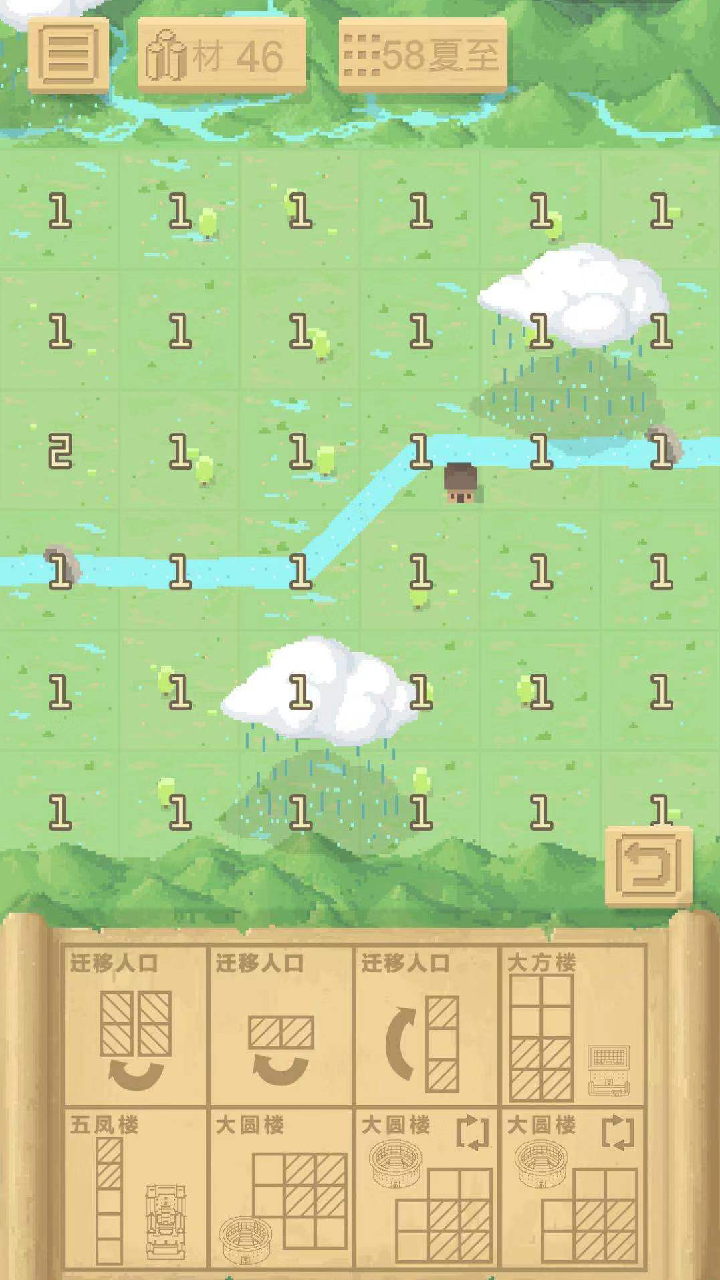Choose the 大方楼 building card
The width and height of the screenshot is (720, 1280).
click(x=572, y=1025)
